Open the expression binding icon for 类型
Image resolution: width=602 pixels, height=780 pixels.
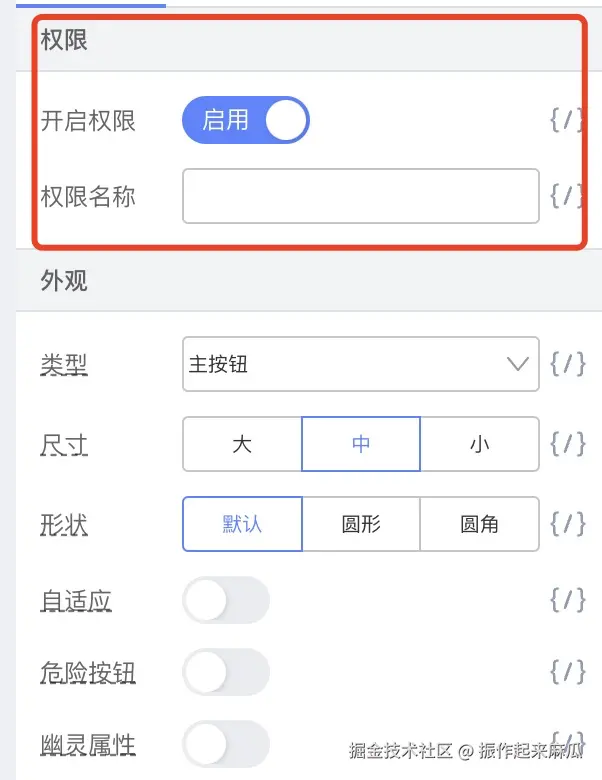click(567, 364)
